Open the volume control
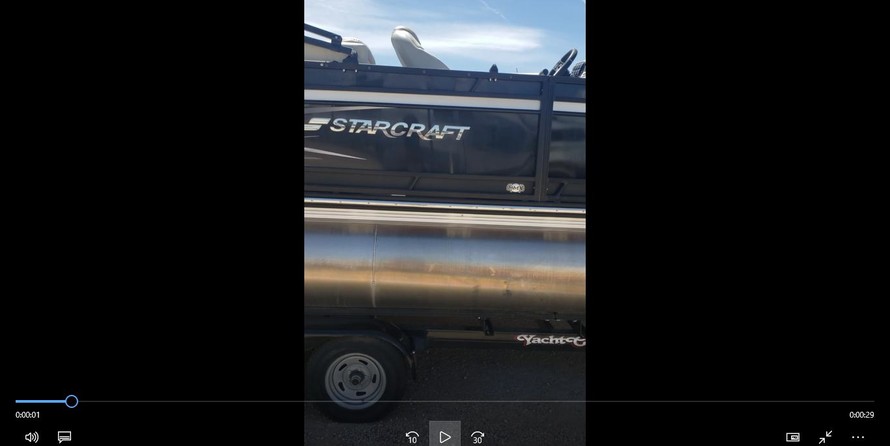This screenshot has height=446, width=890. tap(31, 437)
